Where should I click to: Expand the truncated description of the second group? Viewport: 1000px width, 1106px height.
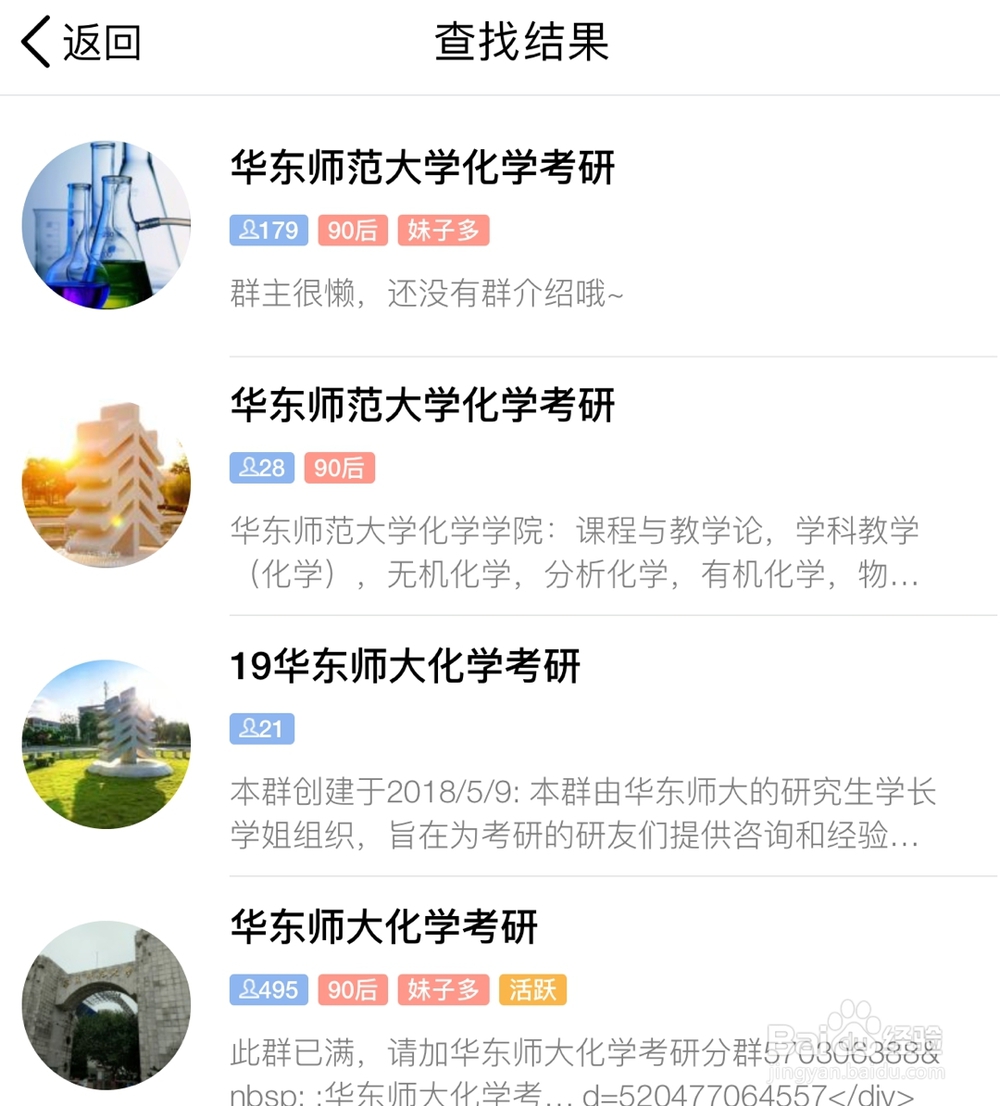(x=575, y=550)
